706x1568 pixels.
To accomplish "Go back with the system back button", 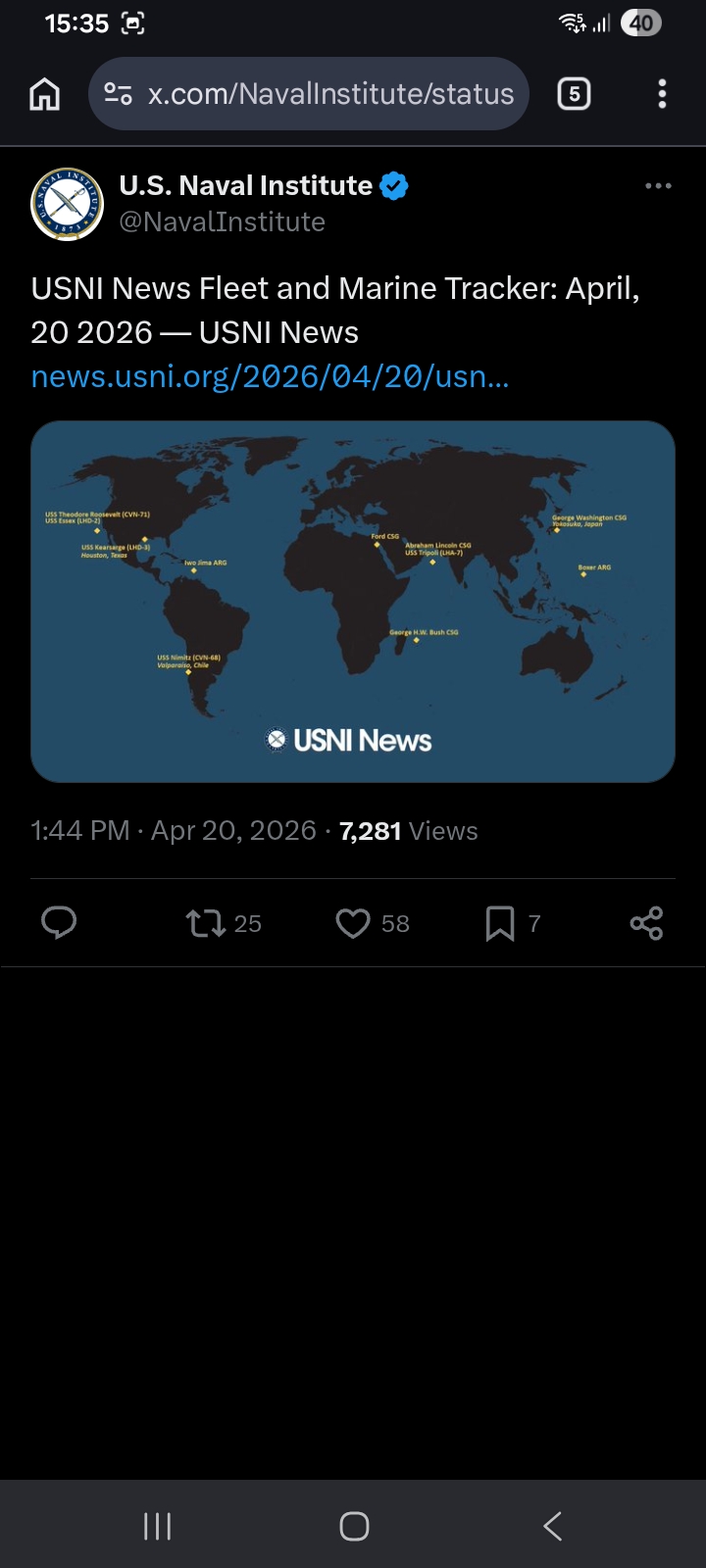I will 552,1526.
